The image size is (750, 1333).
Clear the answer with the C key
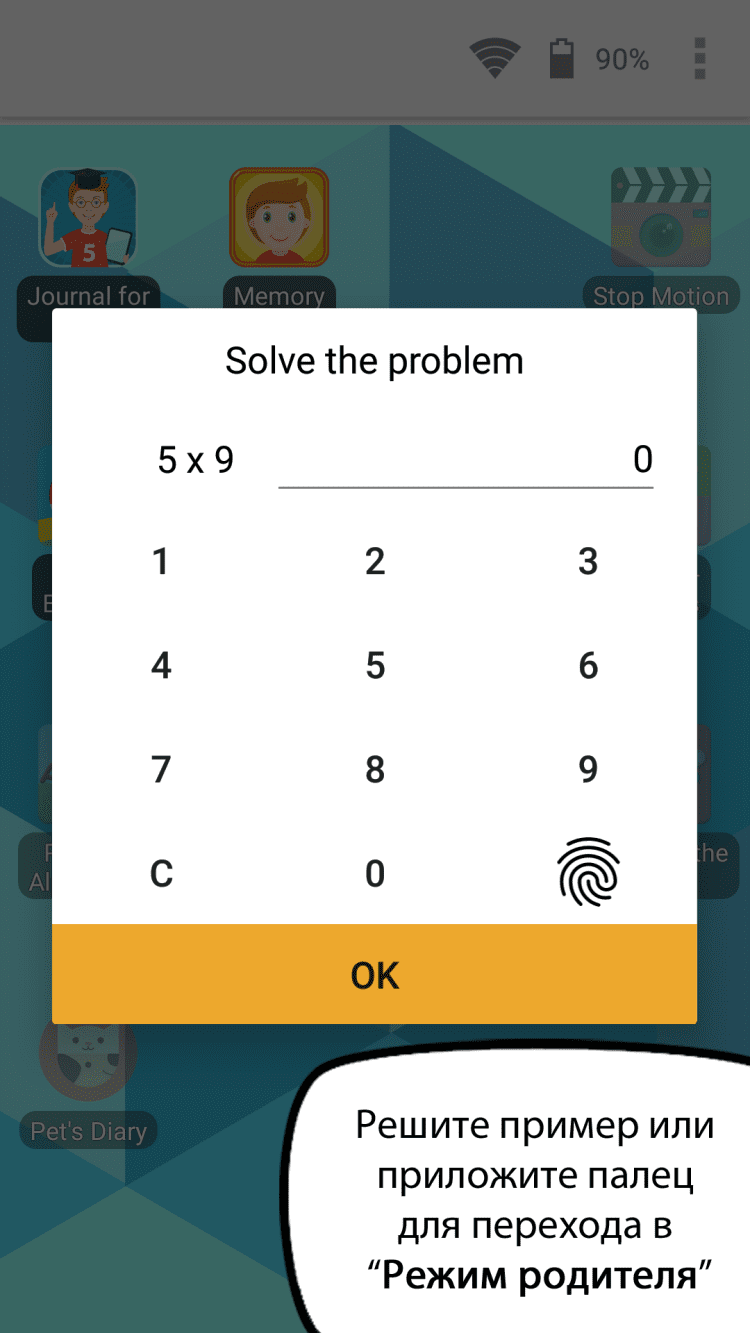click(x=160, y=874)
